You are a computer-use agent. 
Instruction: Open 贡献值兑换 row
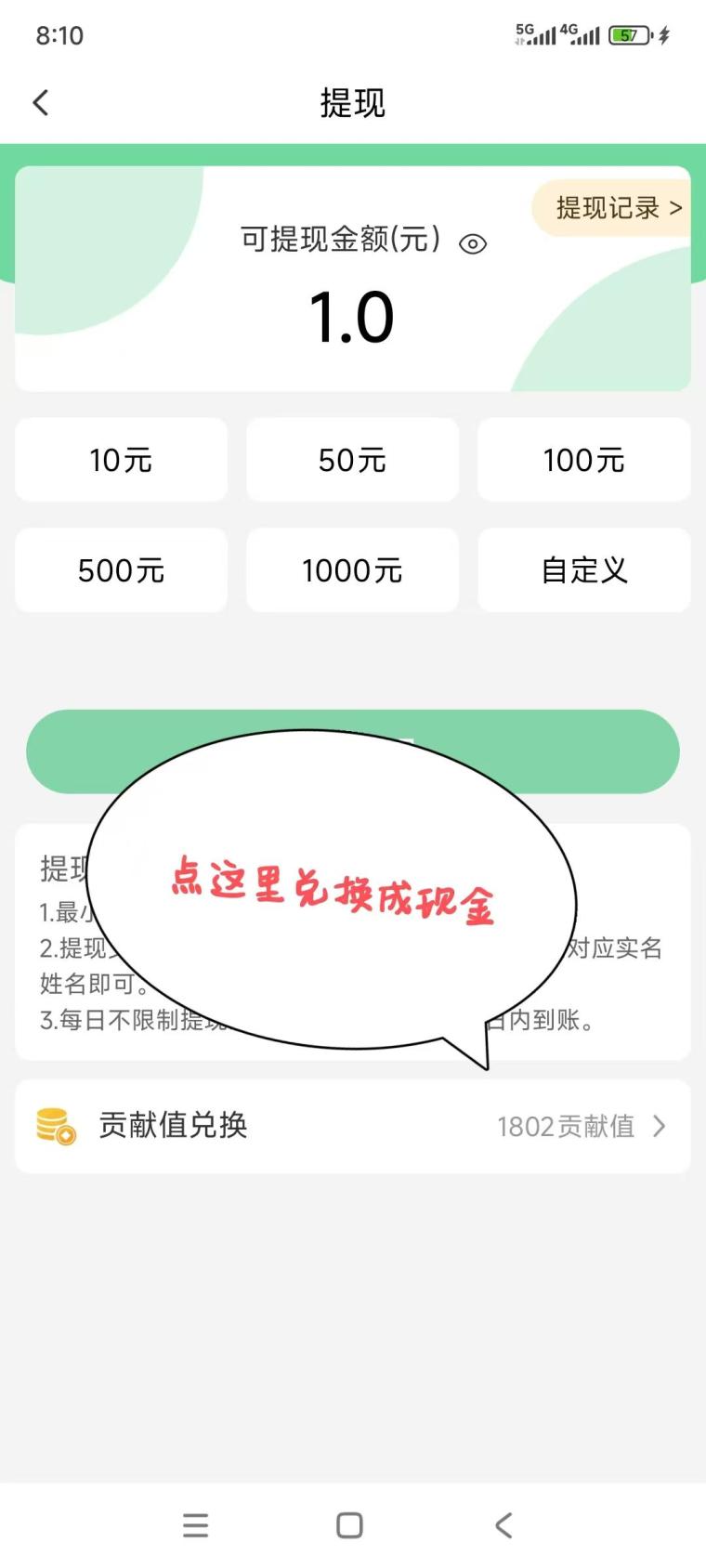pos(352,1126)
